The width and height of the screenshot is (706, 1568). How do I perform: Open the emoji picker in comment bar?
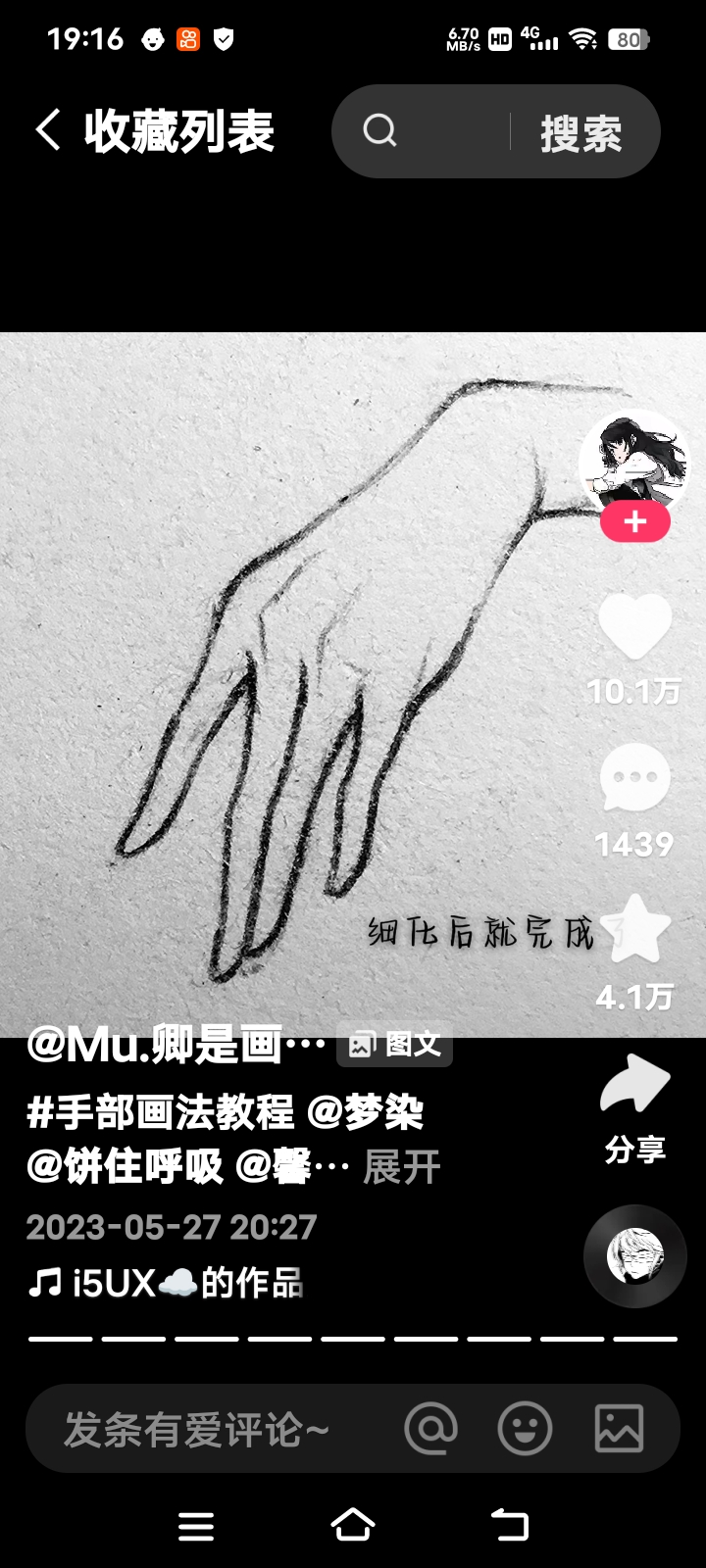tap(525, 1429)
